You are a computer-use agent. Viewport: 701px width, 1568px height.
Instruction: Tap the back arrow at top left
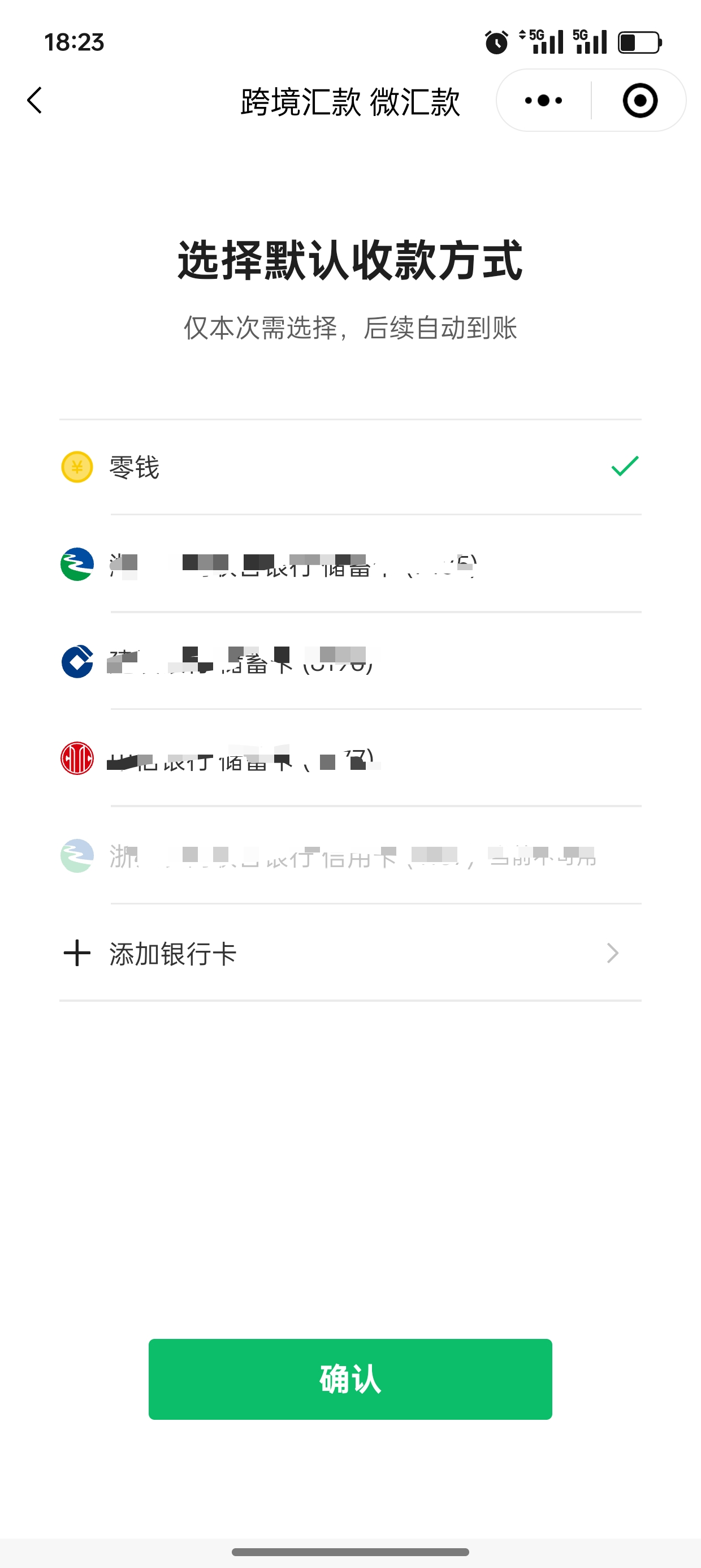34,101
